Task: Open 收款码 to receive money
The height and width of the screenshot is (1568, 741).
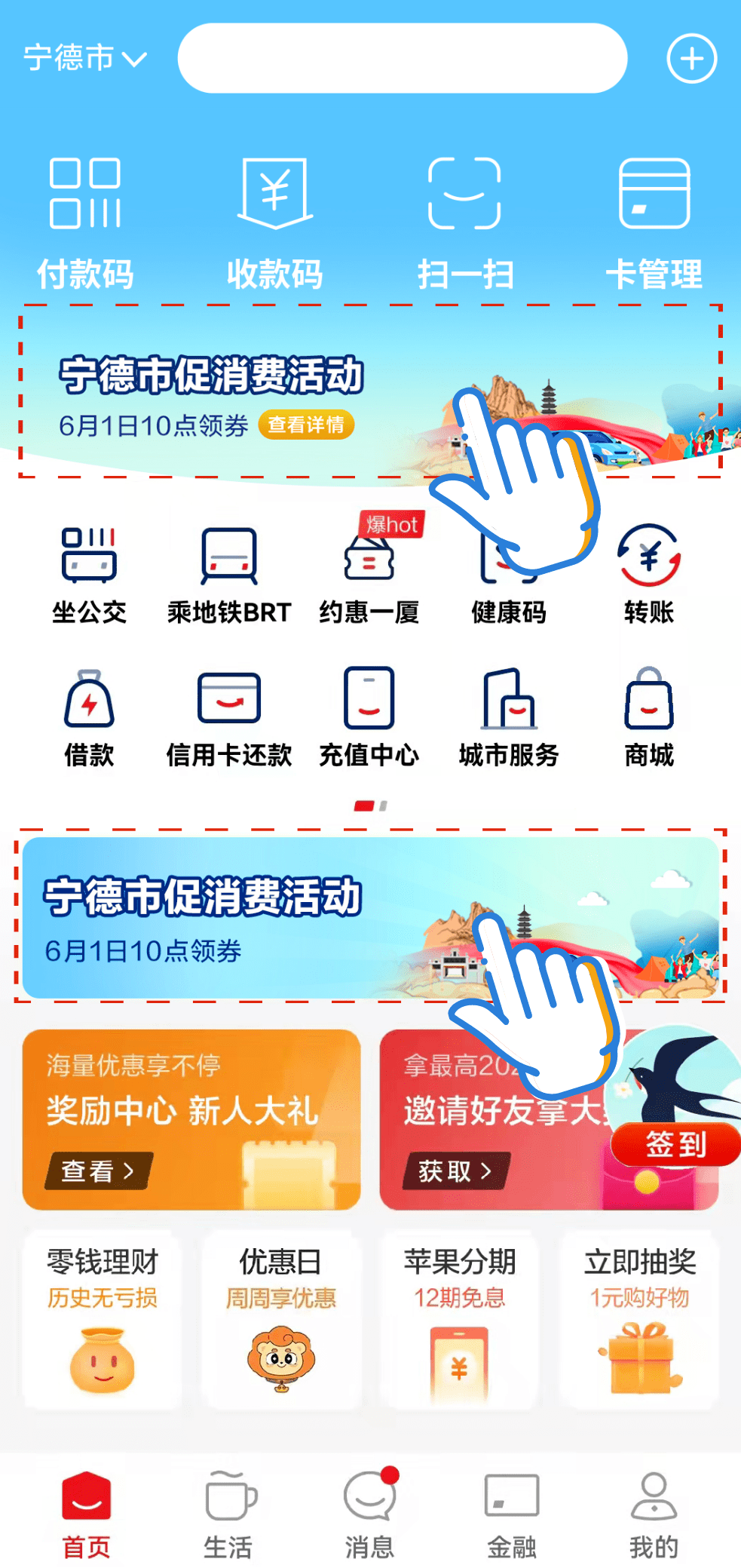Action: pos(275,222)
